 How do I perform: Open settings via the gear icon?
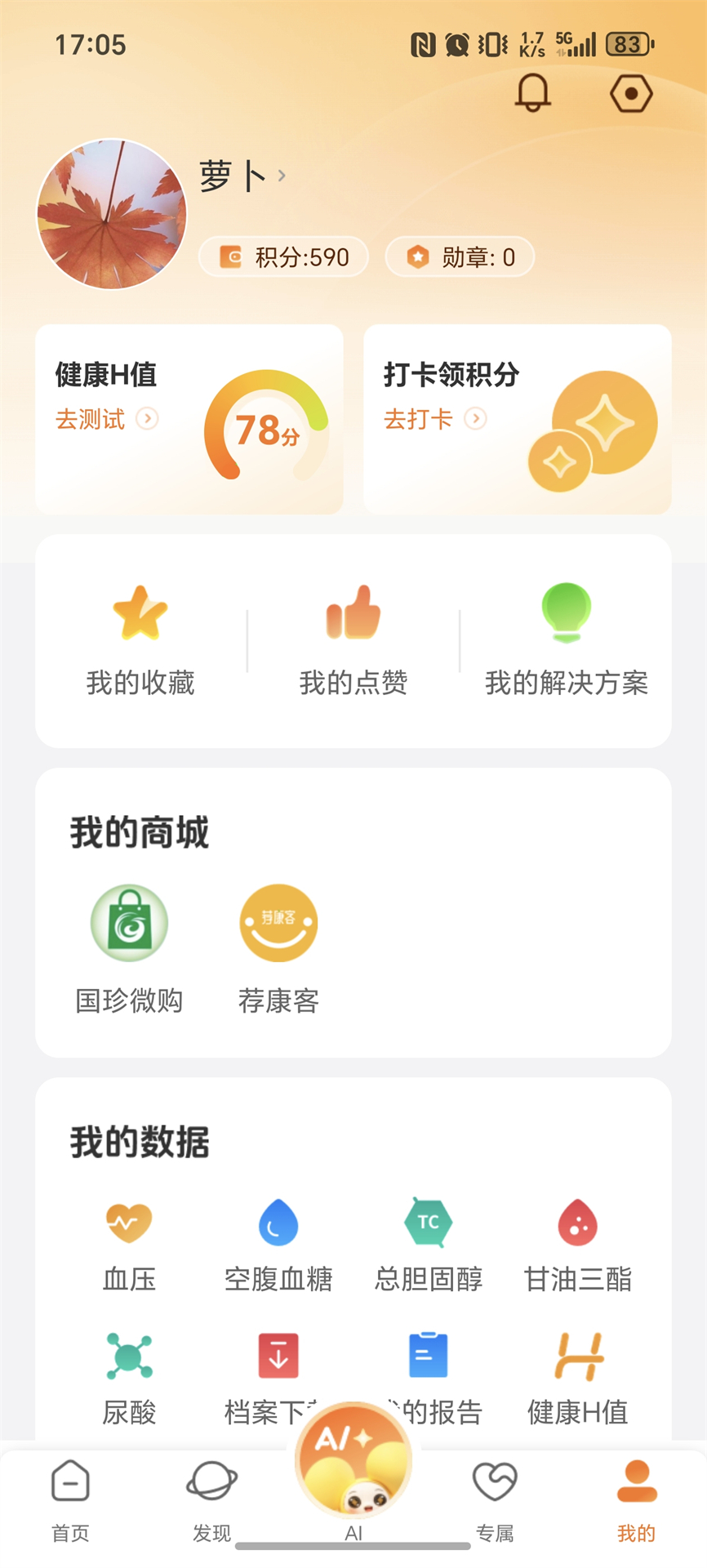(630, 92)
